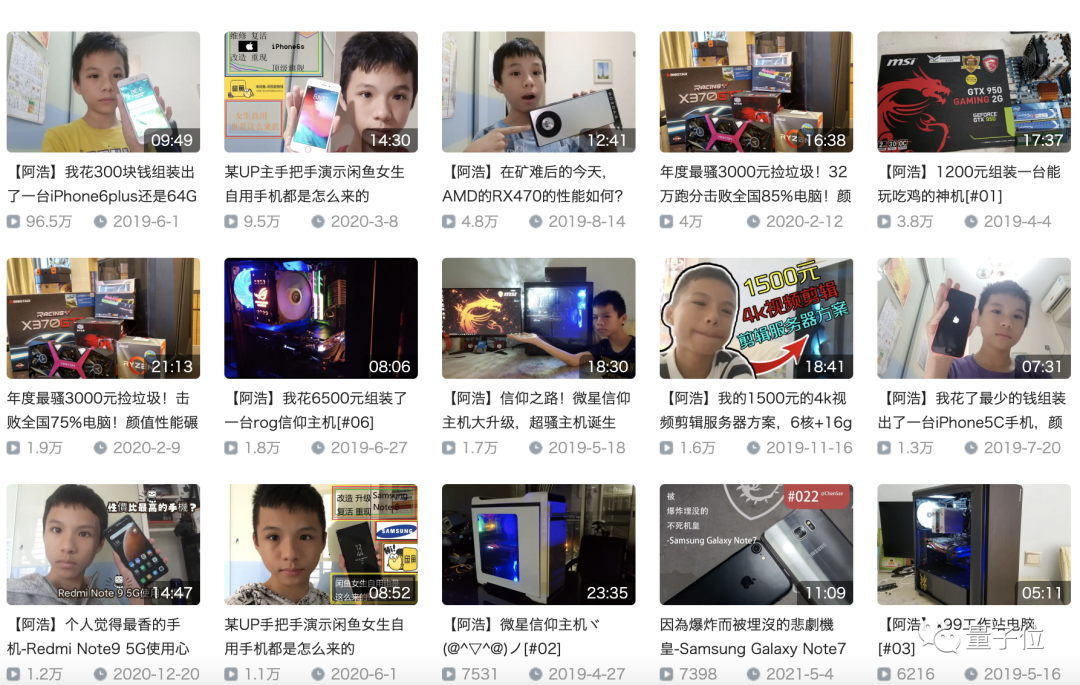The image size is (1080, 685).
Task: Open the 工作站电脑[#03] video
Action: [x=974, y=544]
